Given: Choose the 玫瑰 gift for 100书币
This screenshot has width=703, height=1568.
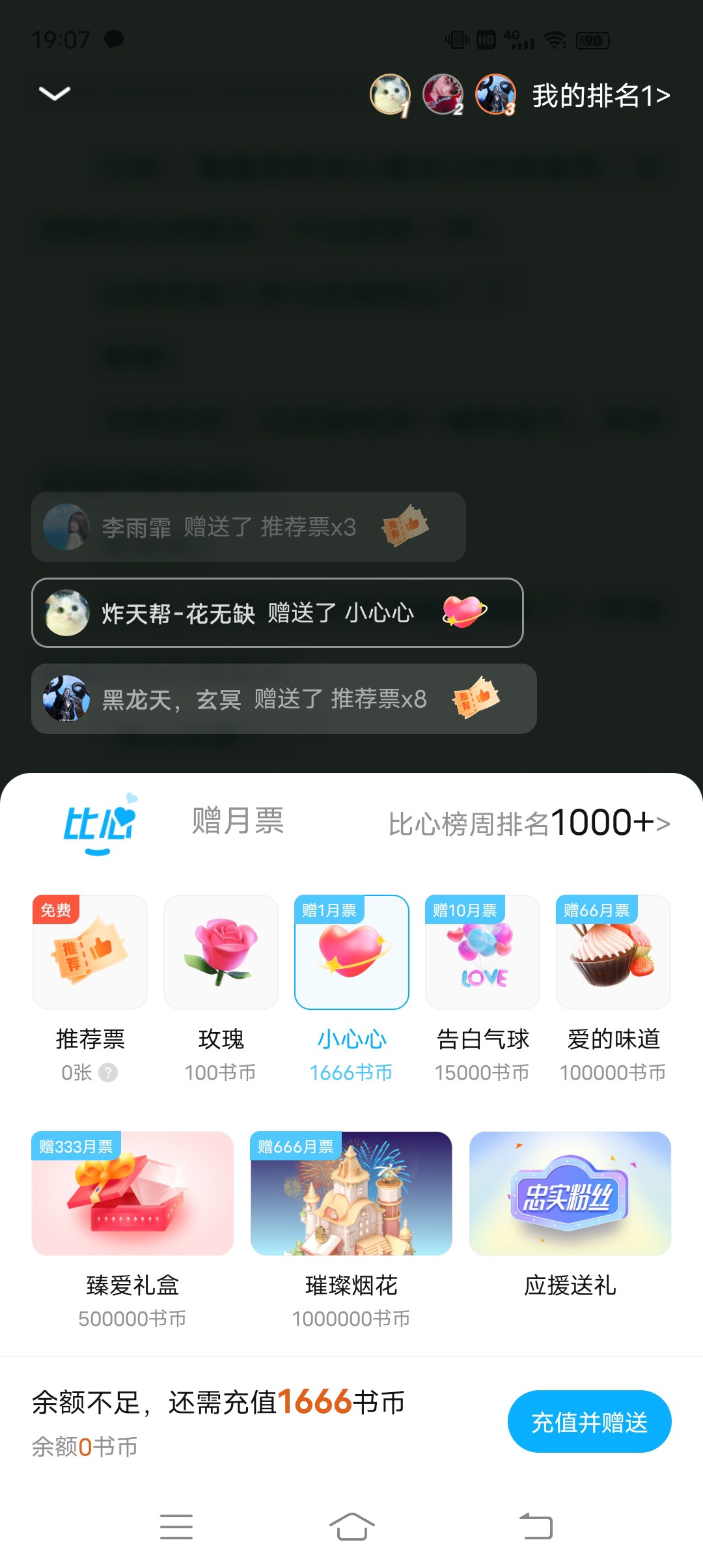Looking at the screenshot, I should 221,952.
